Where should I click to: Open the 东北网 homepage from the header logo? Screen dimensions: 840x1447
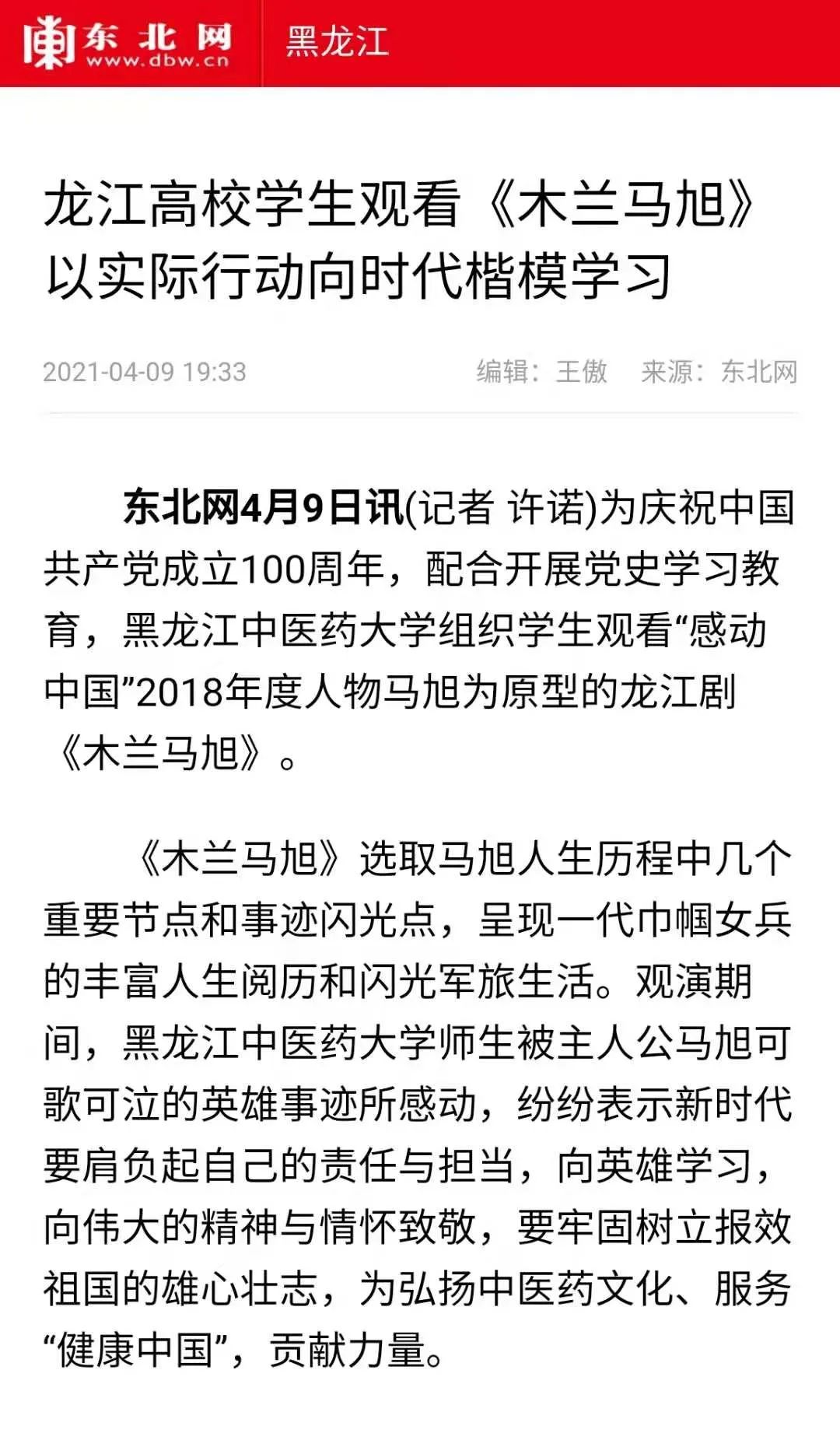pyautogui.click(x=128, y=44)
